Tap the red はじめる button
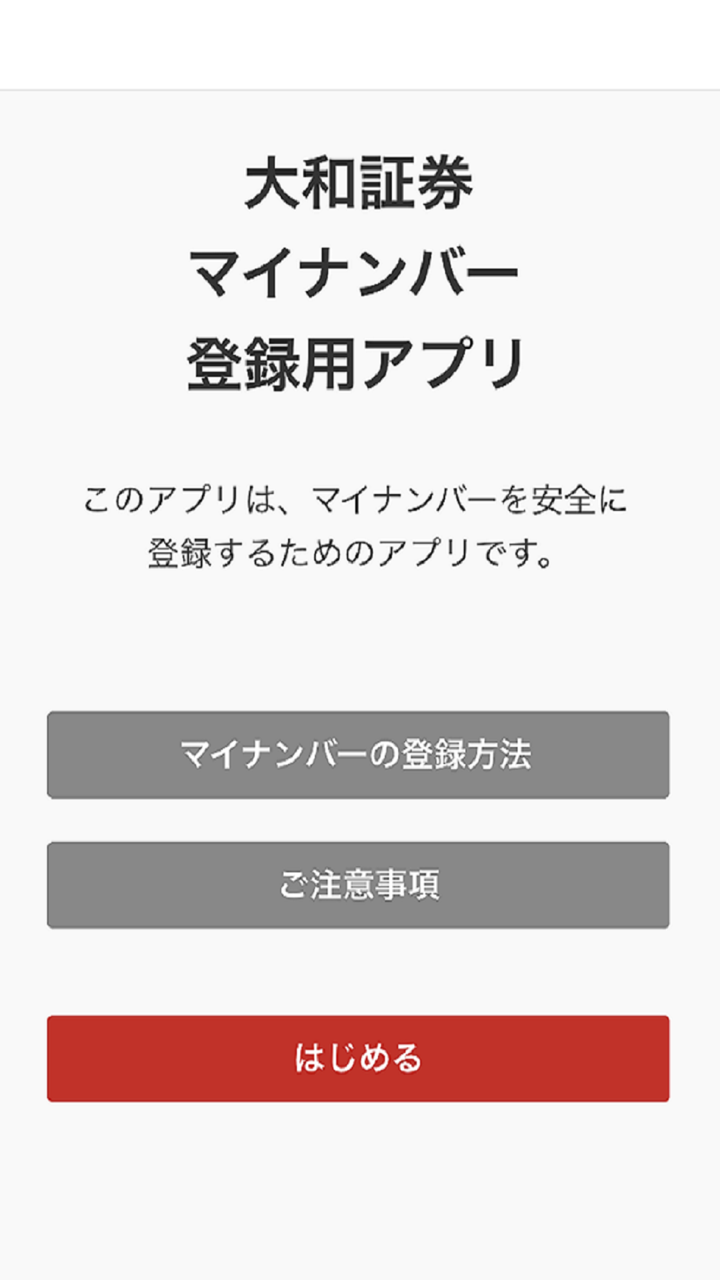Viewport: 720px width, 1280px height. (358, 1059)
